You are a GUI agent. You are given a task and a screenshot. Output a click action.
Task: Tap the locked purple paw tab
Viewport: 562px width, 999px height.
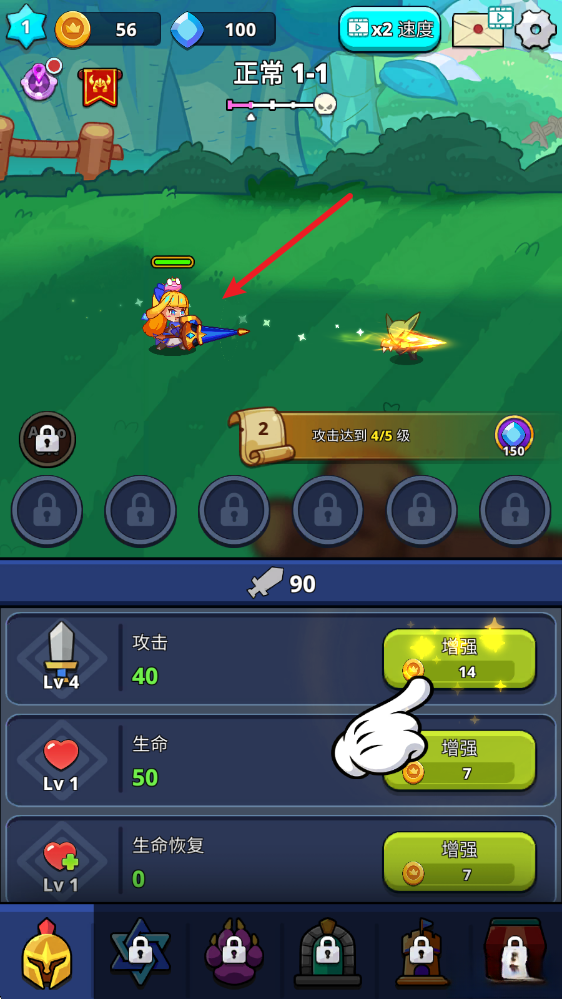(x=234, y=952)
